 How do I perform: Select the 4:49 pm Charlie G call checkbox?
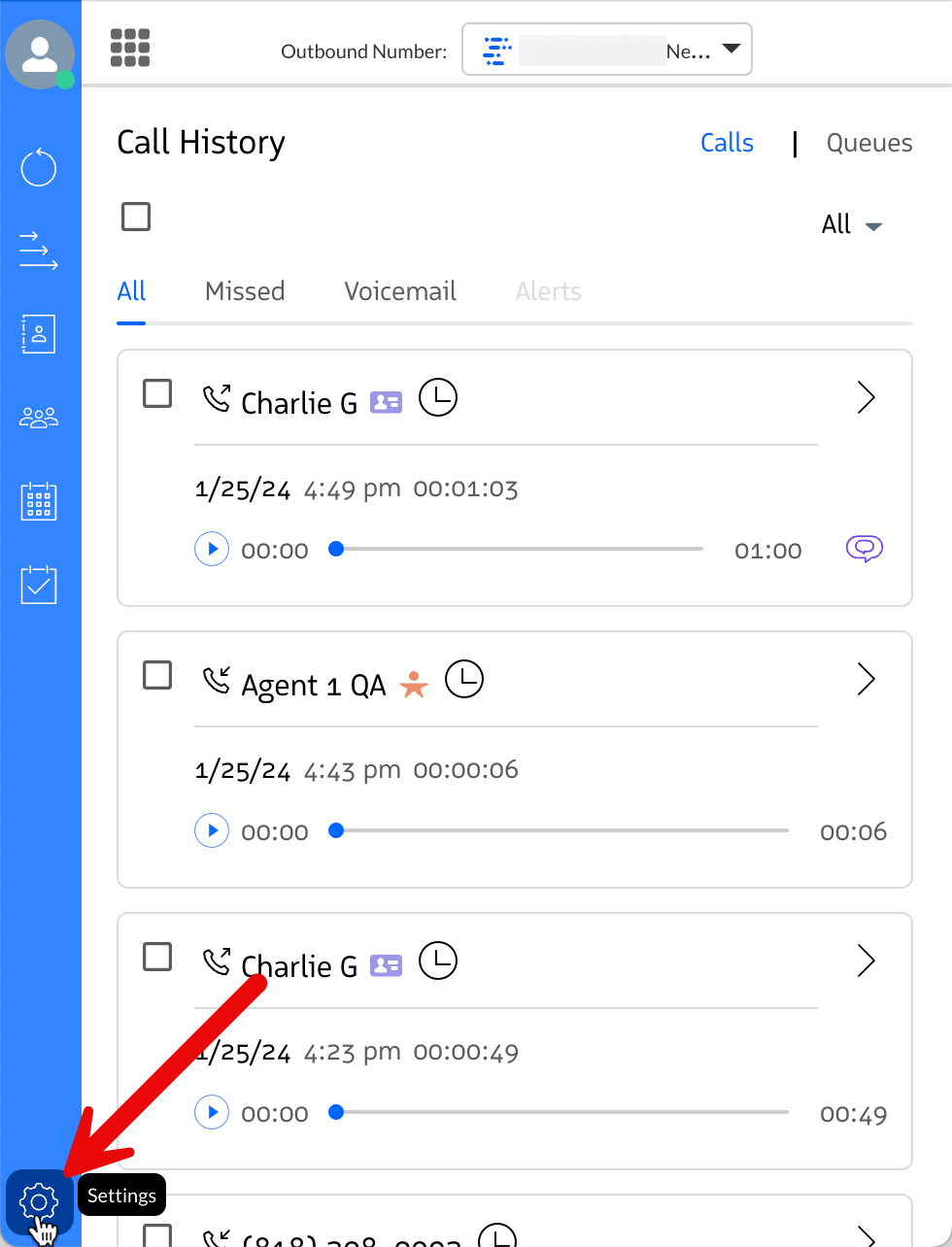157,394
